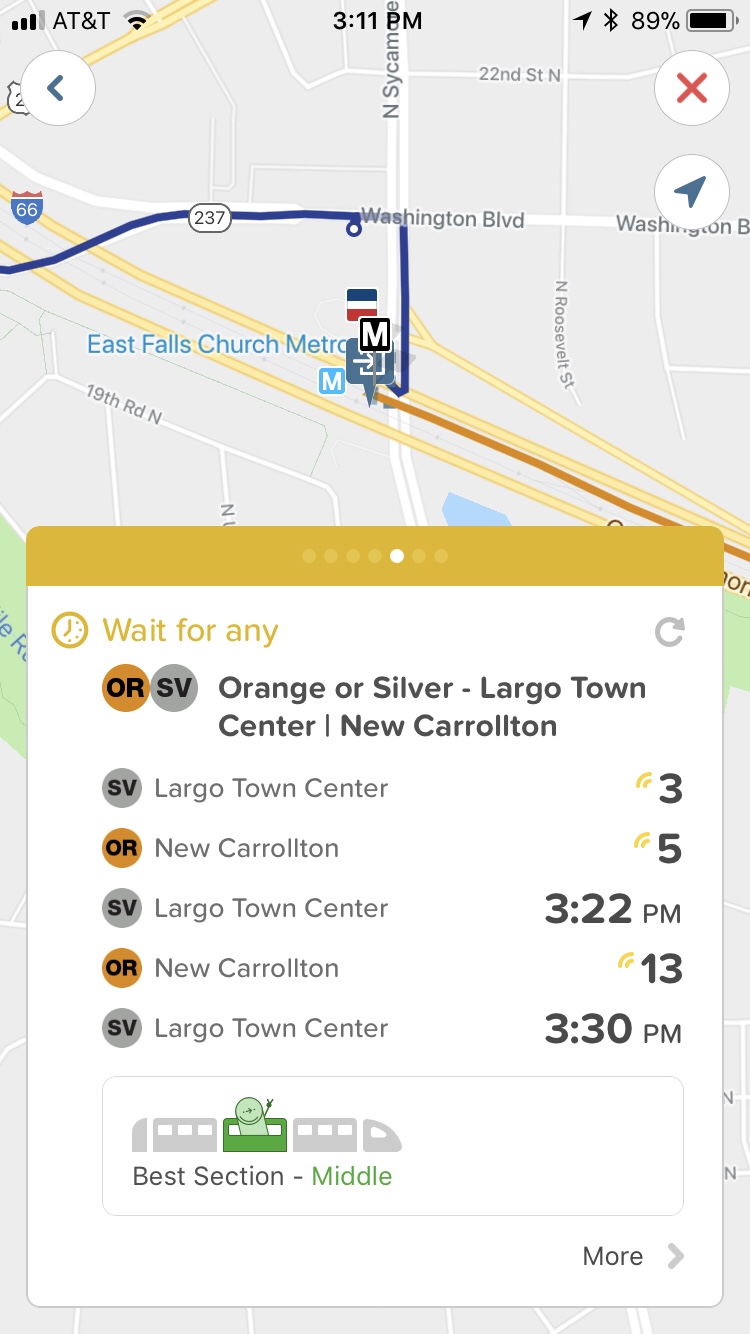Open More departure details
750x1334 pixels.
coord(633,1256)
